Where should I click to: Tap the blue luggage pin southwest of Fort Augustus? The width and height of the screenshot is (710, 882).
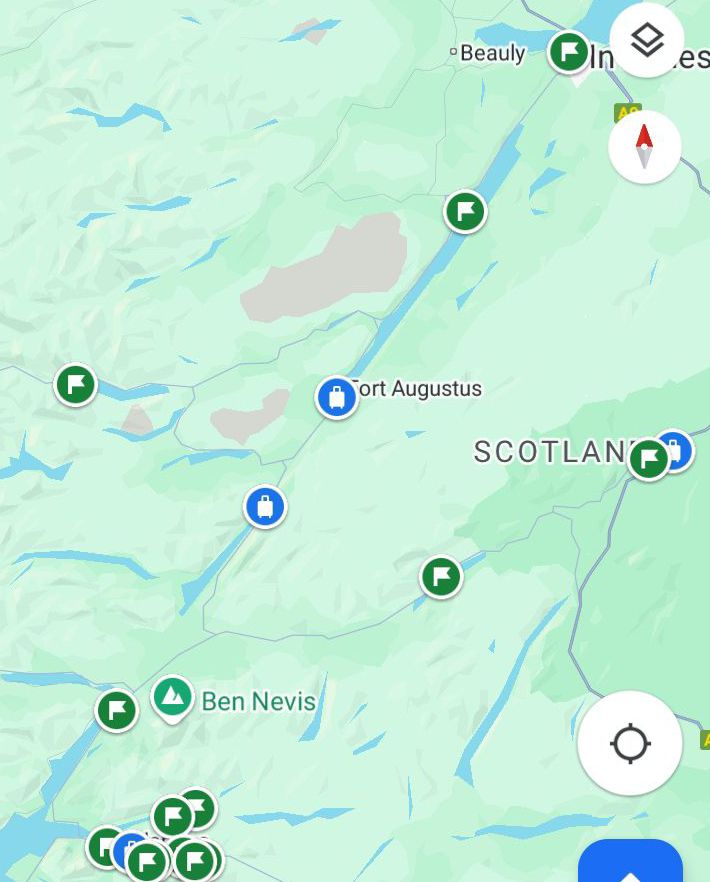click(x=265, y=507)
